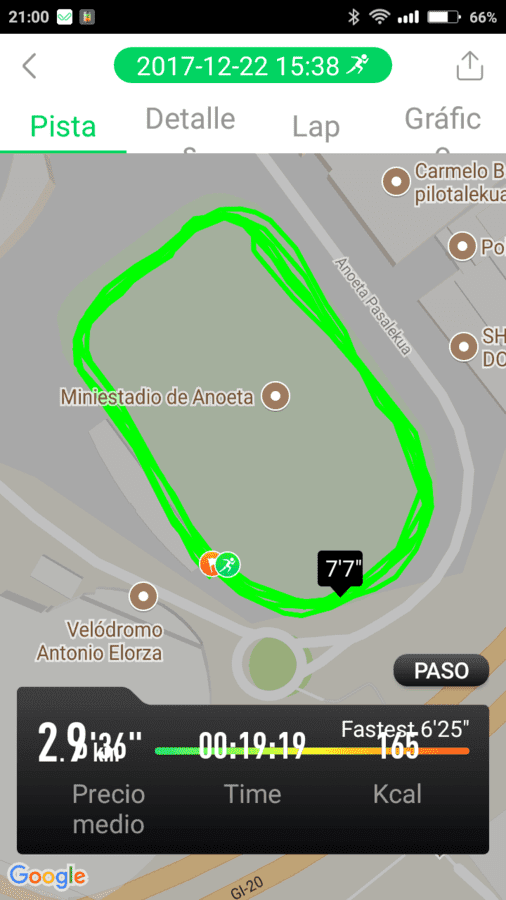Switch to the Gráfico tab
506x900 pixels.
point(442,127)
